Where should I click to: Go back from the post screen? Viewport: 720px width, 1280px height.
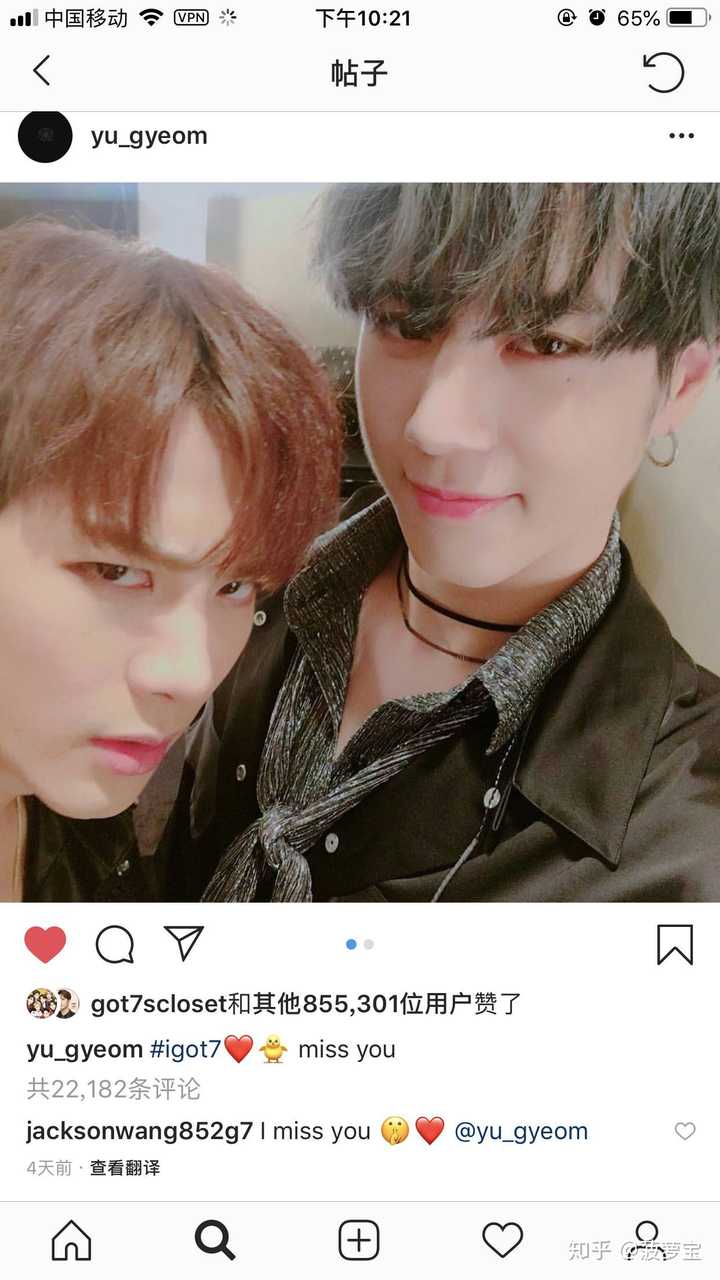coord(41,71)
